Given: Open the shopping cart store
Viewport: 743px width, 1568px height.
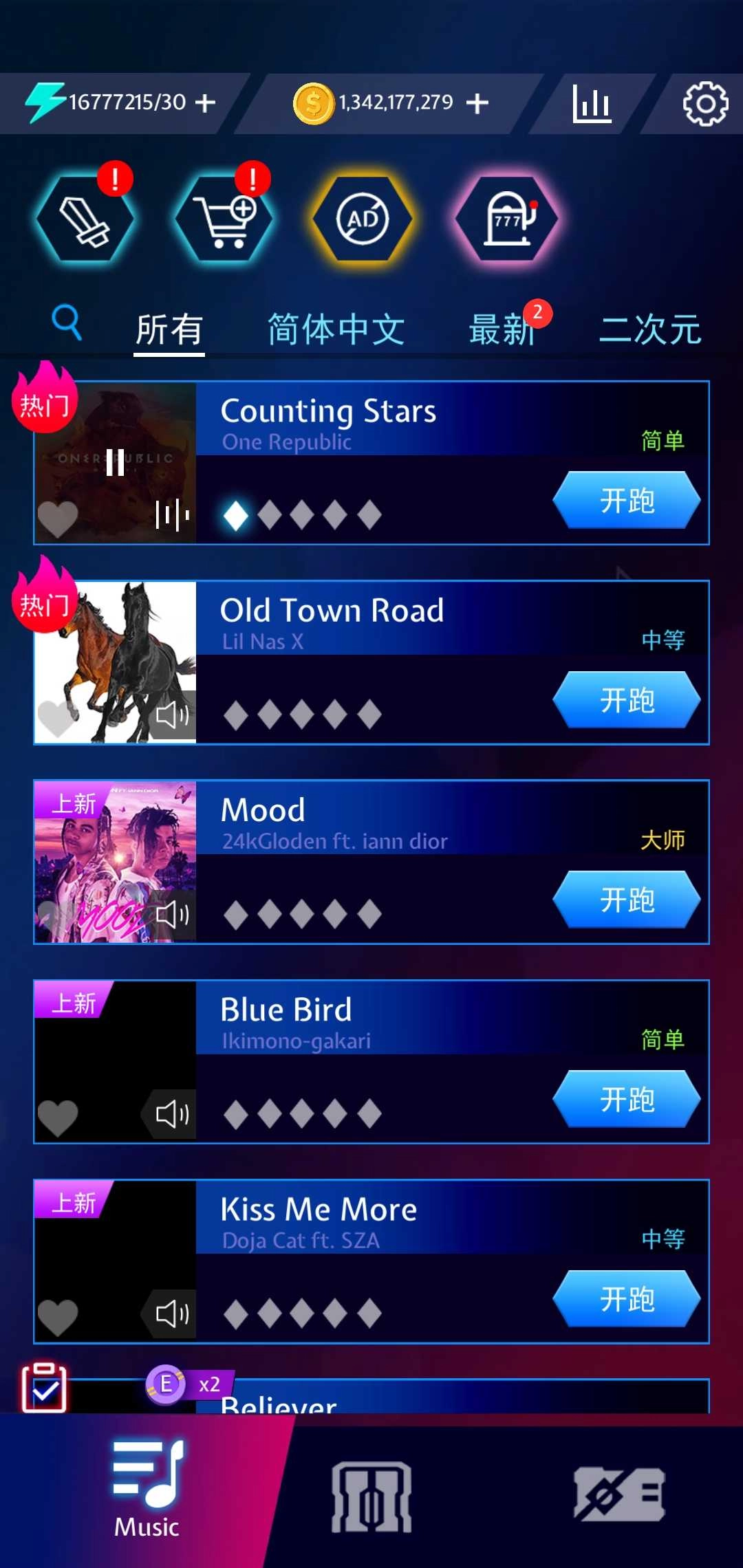Looking at the screenshot, I should pos(224,219).
